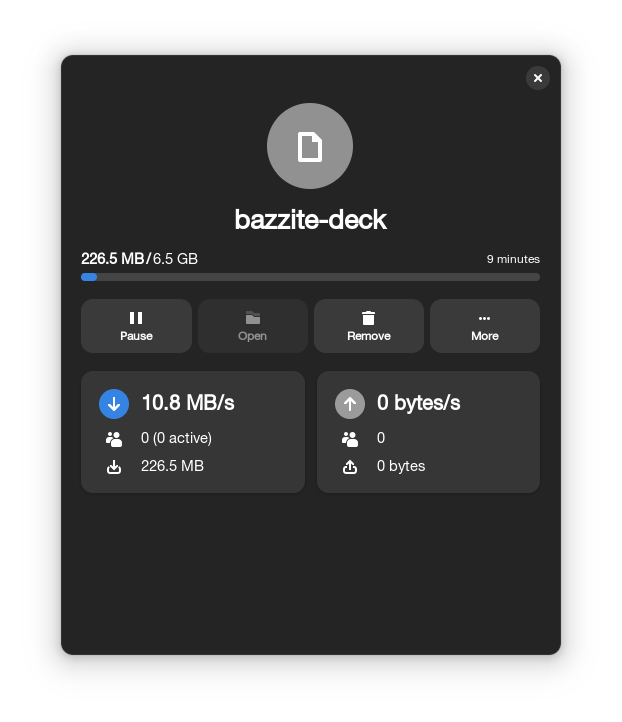The height and width of the screenshot is (722, 622).
Task: Remove the bazzite-deck torrent
Action: [x=369, y=326]
